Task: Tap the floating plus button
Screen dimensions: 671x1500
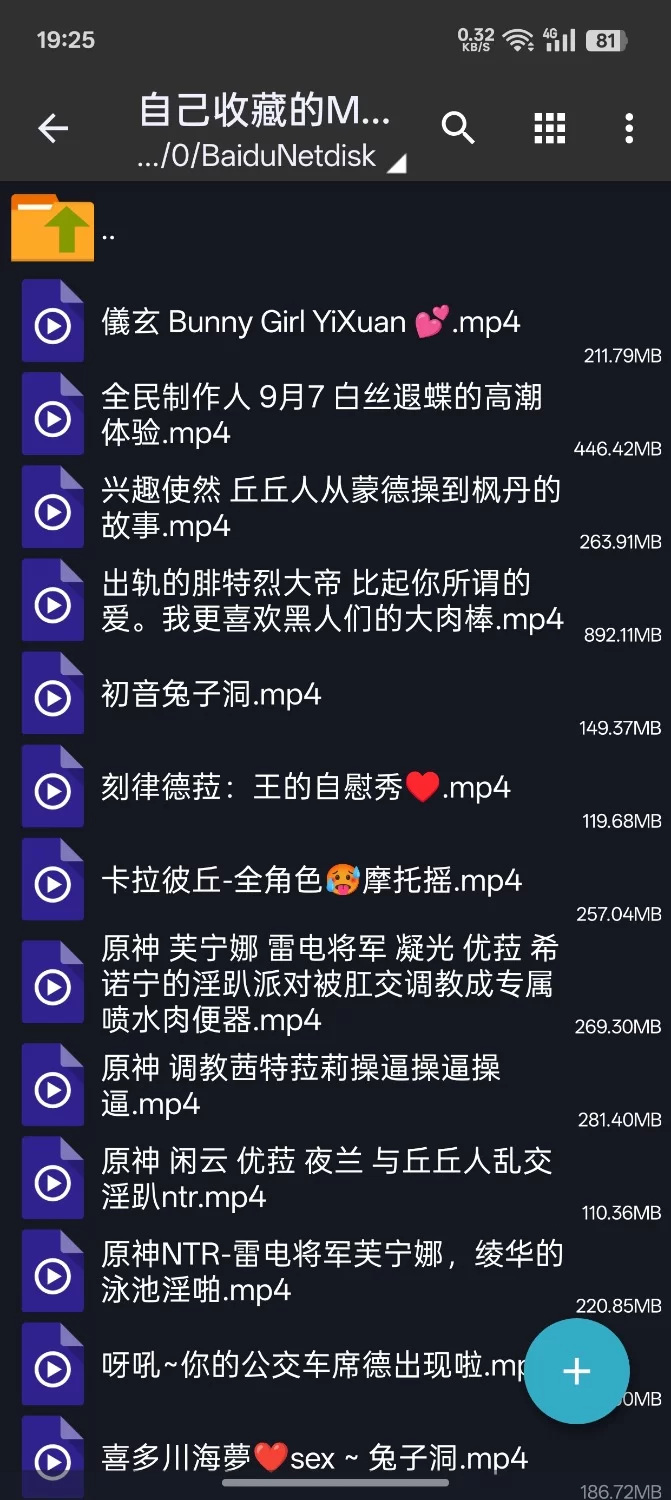Action: pyautogui.click(x=577, y=1371)
